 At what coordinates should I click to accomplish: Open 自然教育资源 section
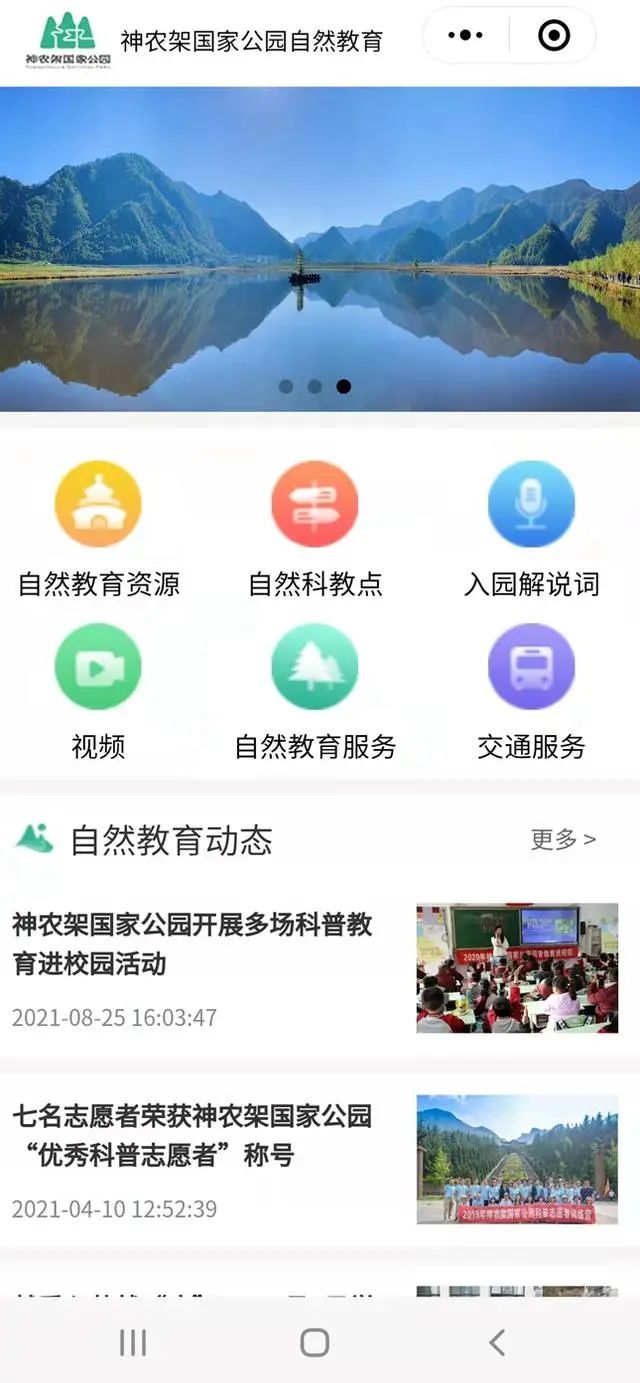point(98,530)
